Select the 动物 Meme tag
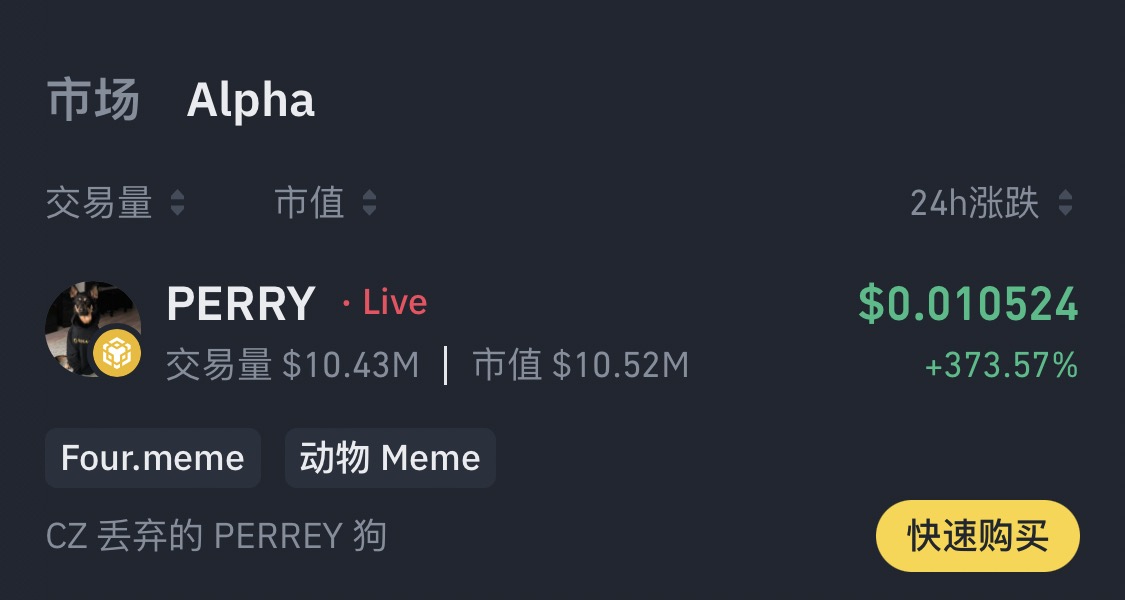This screenshot has width=1125, height=600. point(390,458)
